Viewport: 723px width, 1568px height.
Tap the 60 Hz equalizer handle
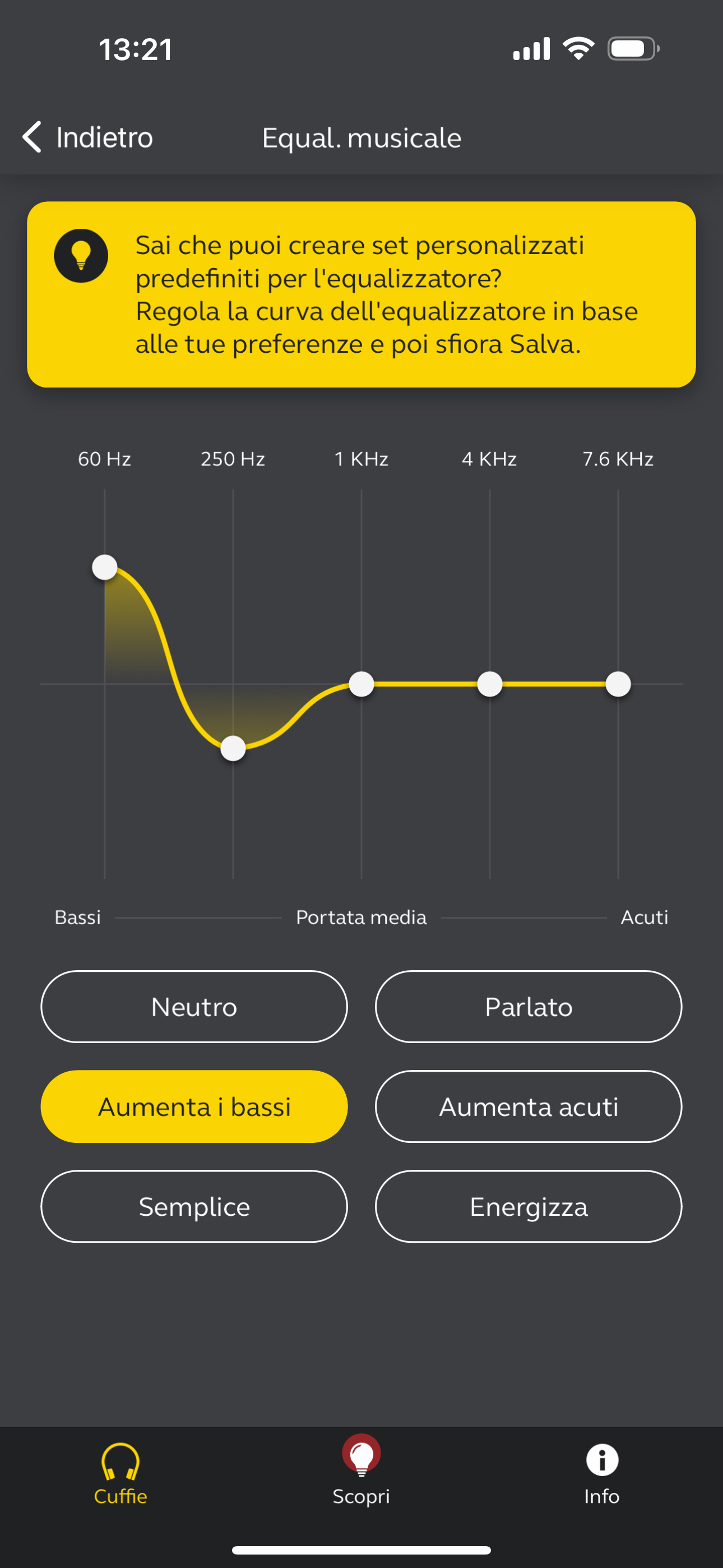pos(105,568)
